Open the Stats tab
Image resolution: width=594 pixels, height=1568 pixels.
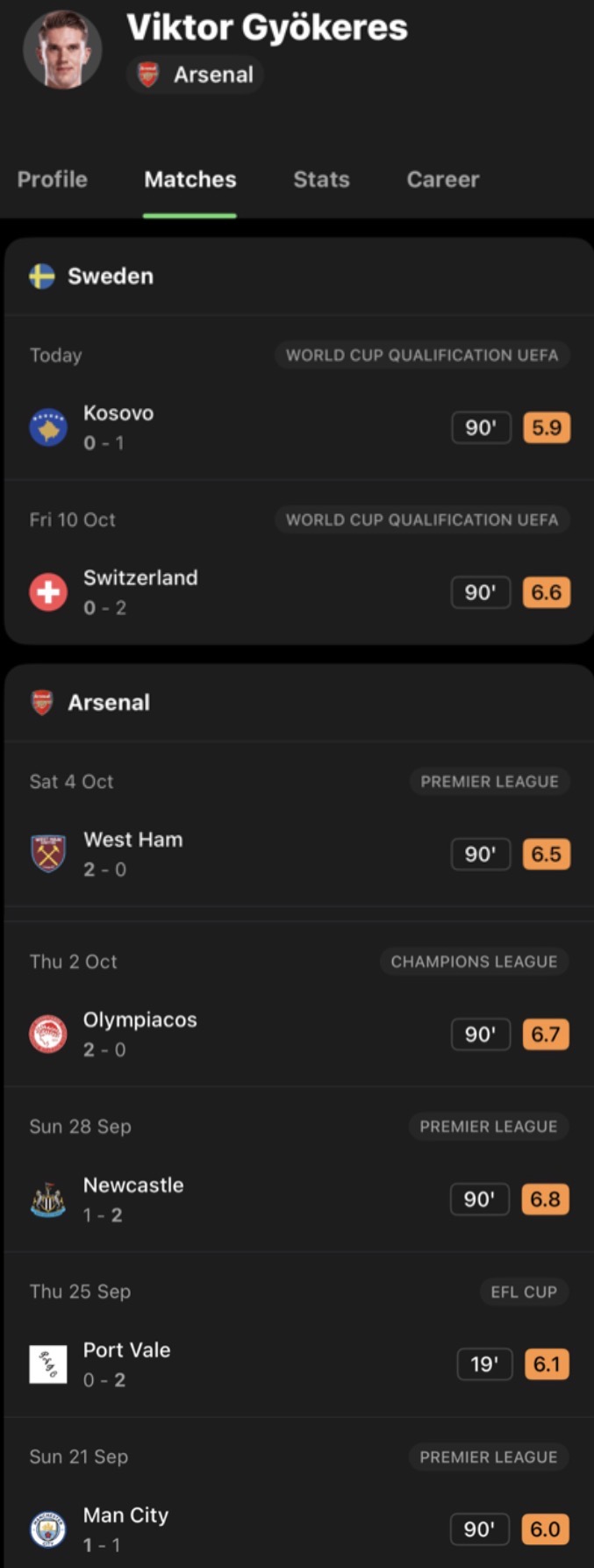tap(321, 180)
